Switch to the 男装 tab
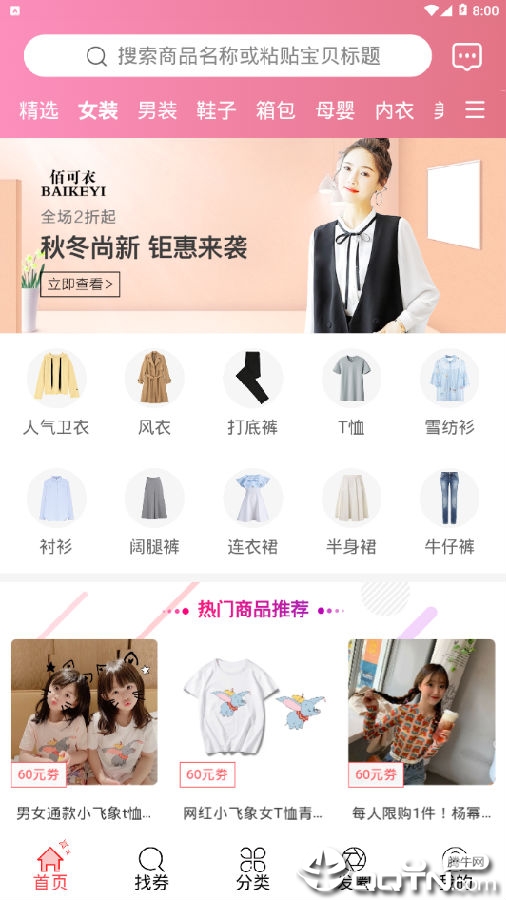 point(157,110)
